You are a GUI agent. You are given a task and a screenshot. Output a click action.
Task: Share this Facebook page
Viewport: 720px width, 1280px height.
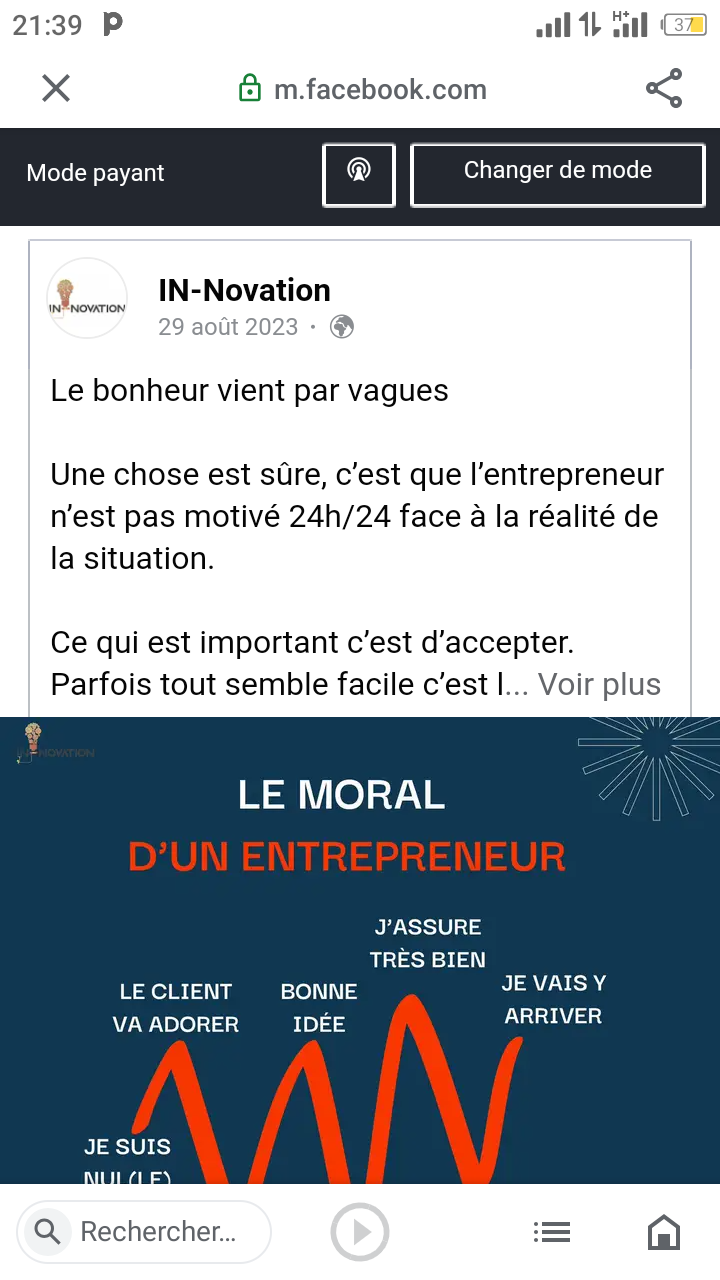(664, 89)
